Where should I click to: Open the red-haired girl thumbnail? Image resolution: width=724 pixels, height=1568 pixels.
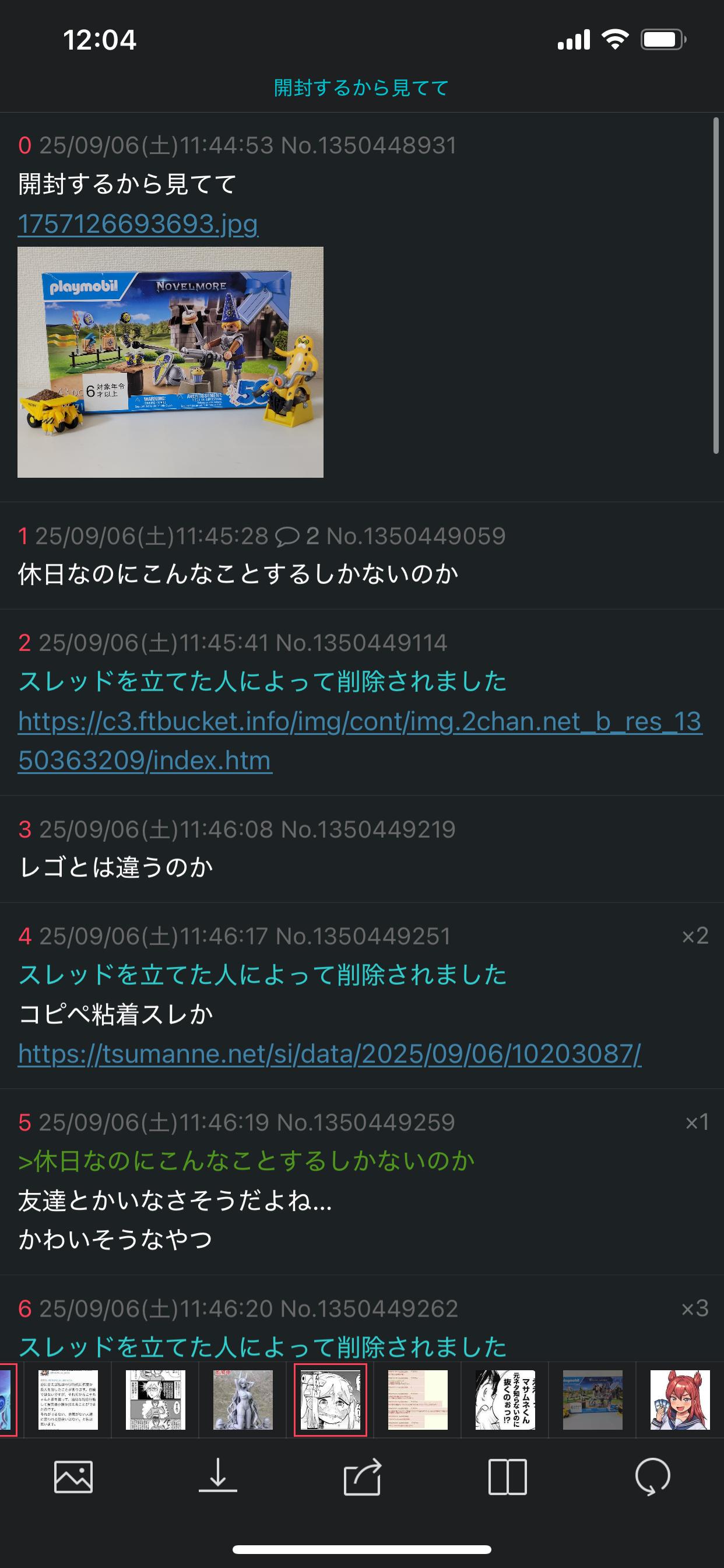pos(680,1400)
